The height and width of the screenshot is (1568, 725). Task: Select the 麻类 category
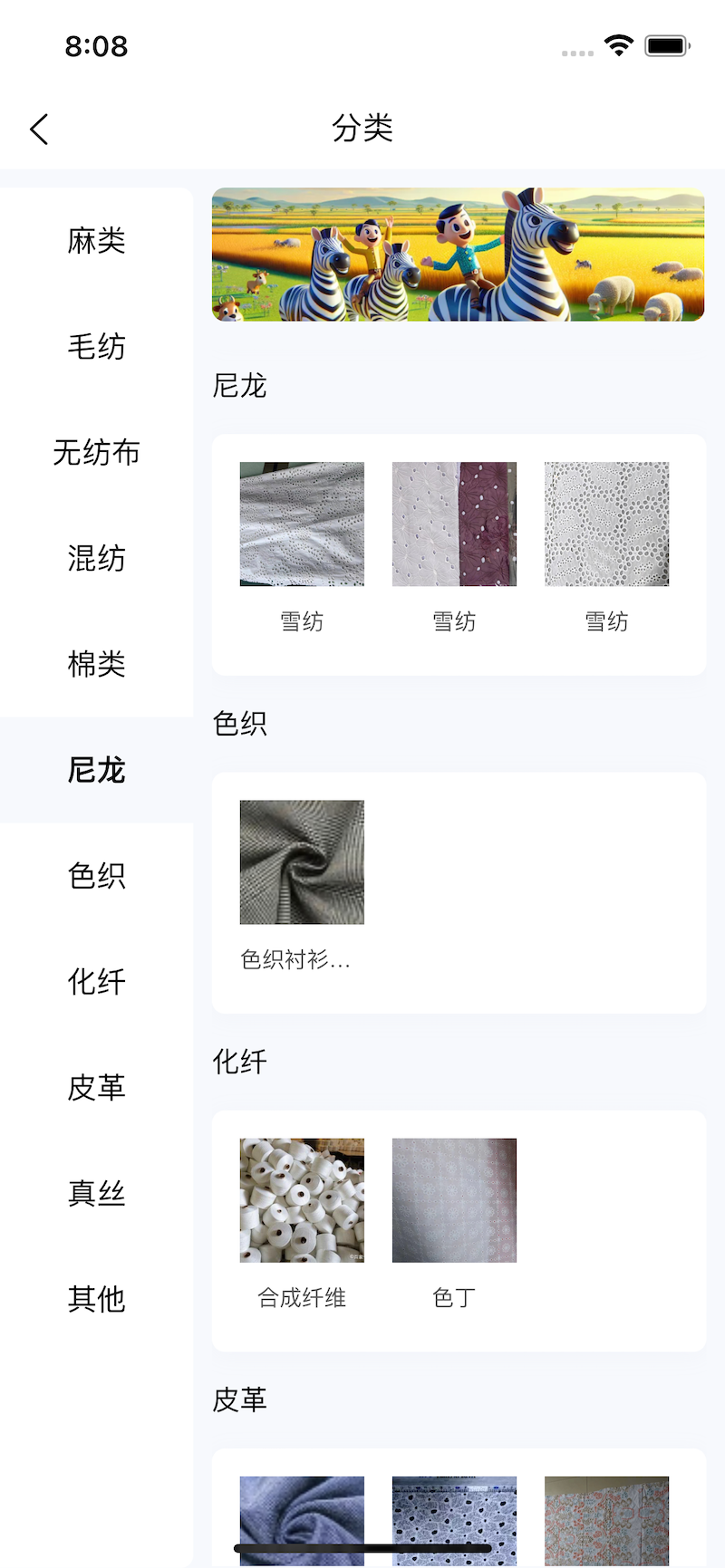(x=96, y=241)
